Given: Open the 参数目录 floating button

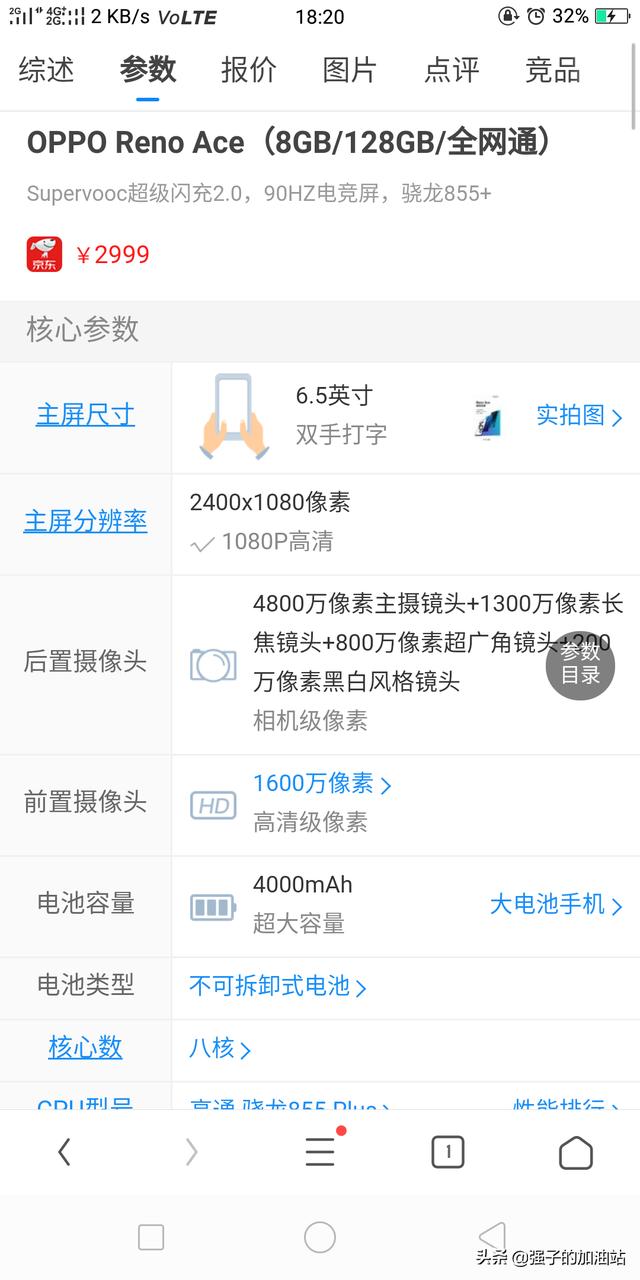Looking at the screenshot, I should point(580,663).
